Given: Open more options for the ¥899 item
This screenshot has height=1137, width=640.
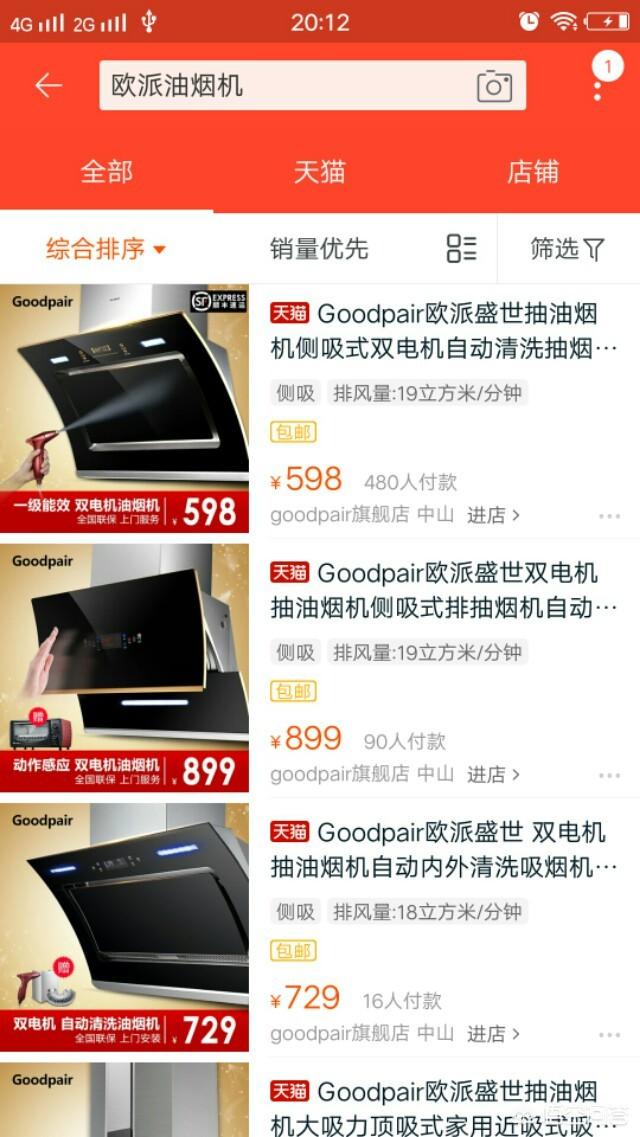Looking at the screenshot, I should (x=609, y=776).
